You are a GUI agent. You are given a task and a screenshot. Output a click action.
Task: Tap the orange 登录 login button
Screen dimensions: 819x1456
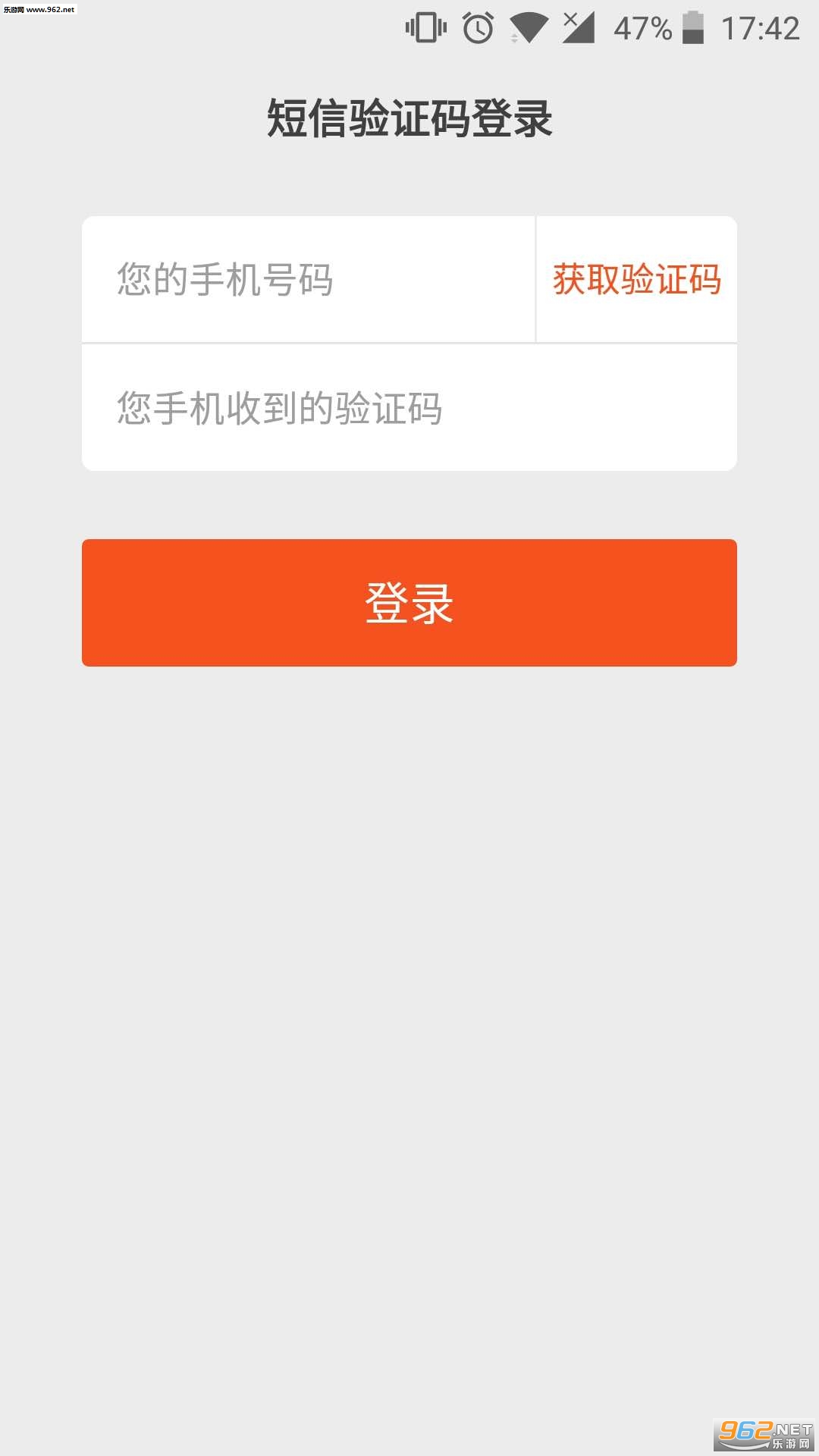coord(409,603)
